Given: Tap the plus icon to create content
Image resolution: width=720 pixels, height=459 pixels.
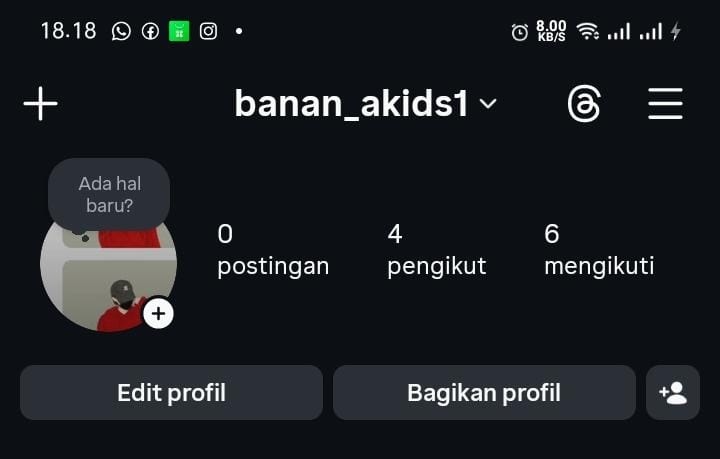Looking at the screenshot, I should [41, 103].
